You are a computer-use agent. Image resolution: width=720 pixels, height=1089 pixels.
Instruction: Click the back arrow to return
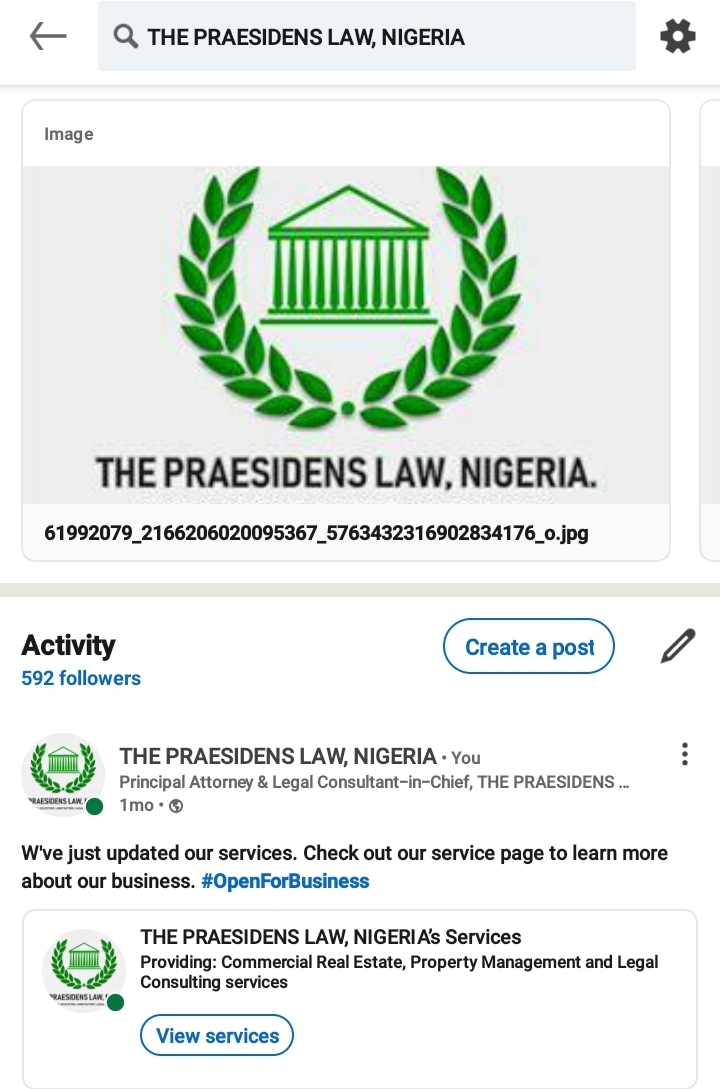point(45,36)
